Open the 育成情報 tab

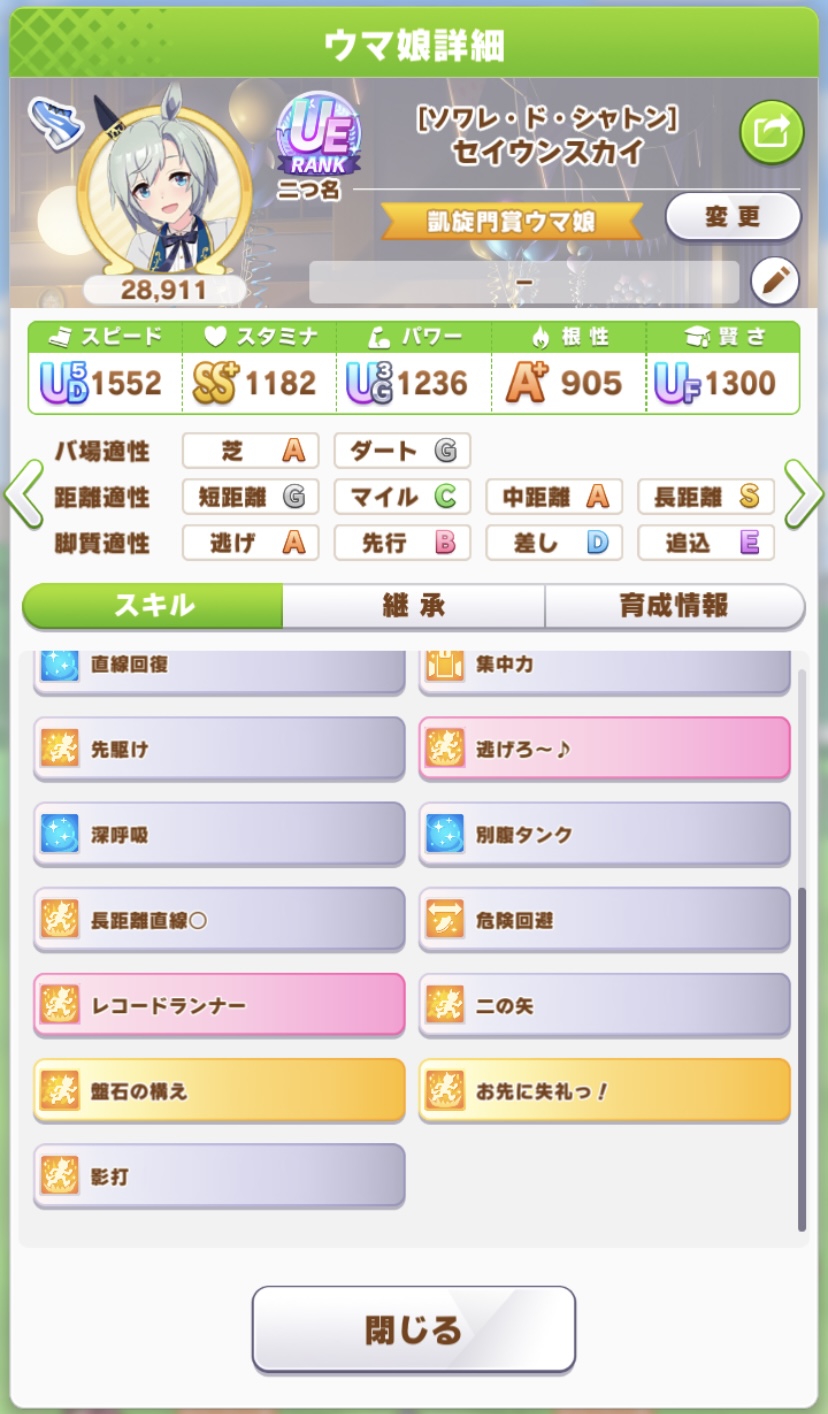coord(674,606)
